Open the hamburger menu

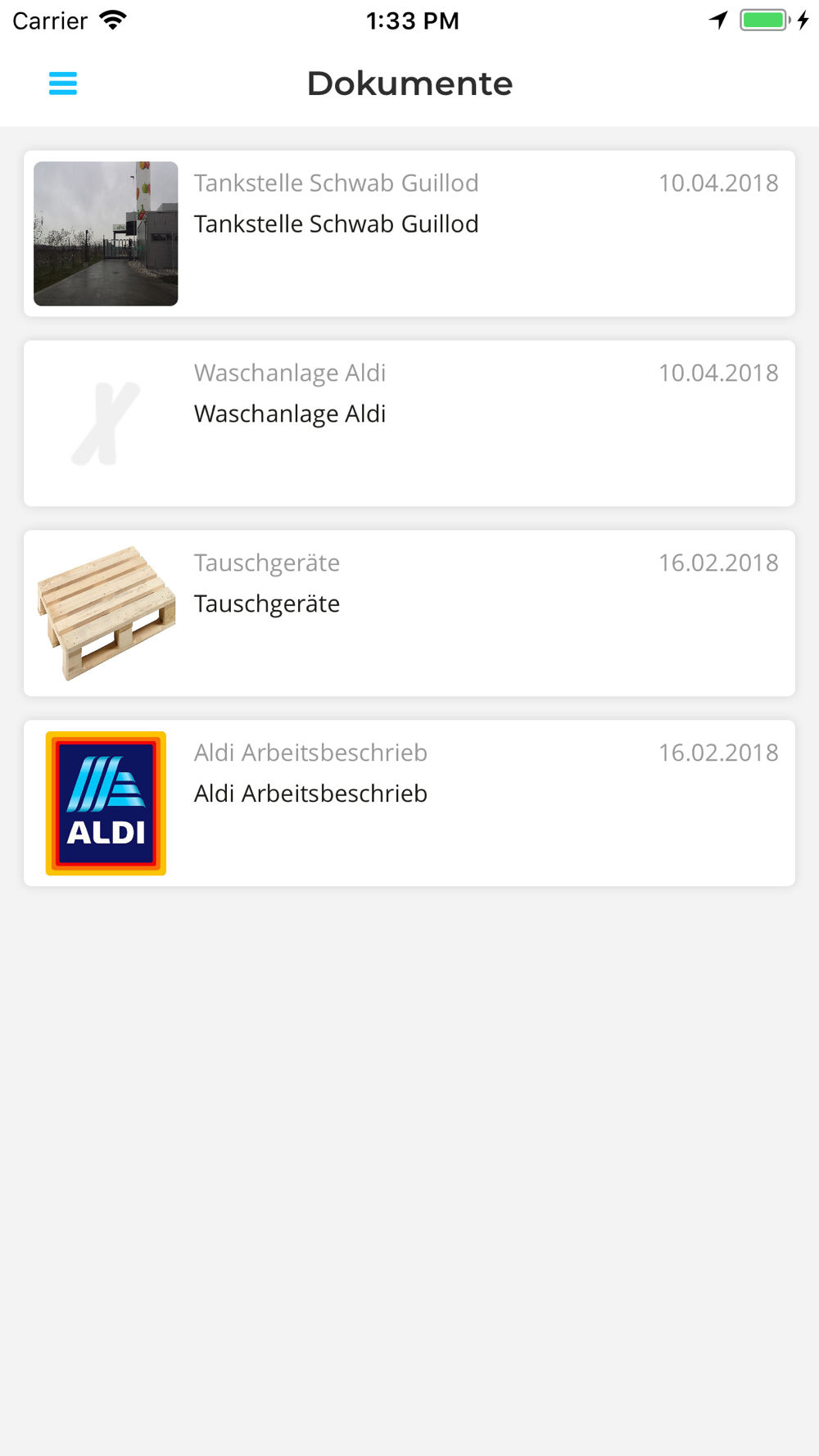pos(63,84)
